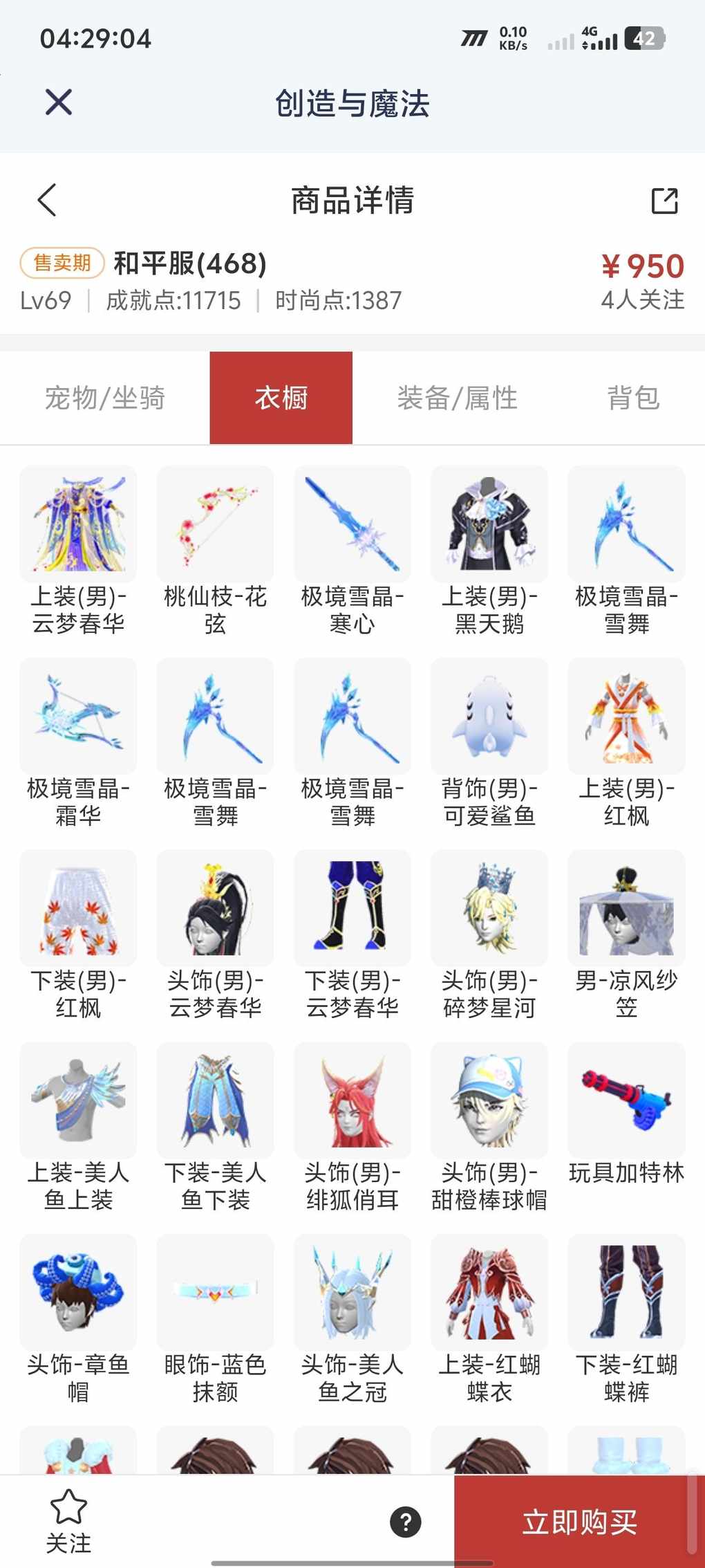Viewport: 705px width, 1568px height.
Task: Close the 创造与魔法 page
Action: tap(59, 102)
